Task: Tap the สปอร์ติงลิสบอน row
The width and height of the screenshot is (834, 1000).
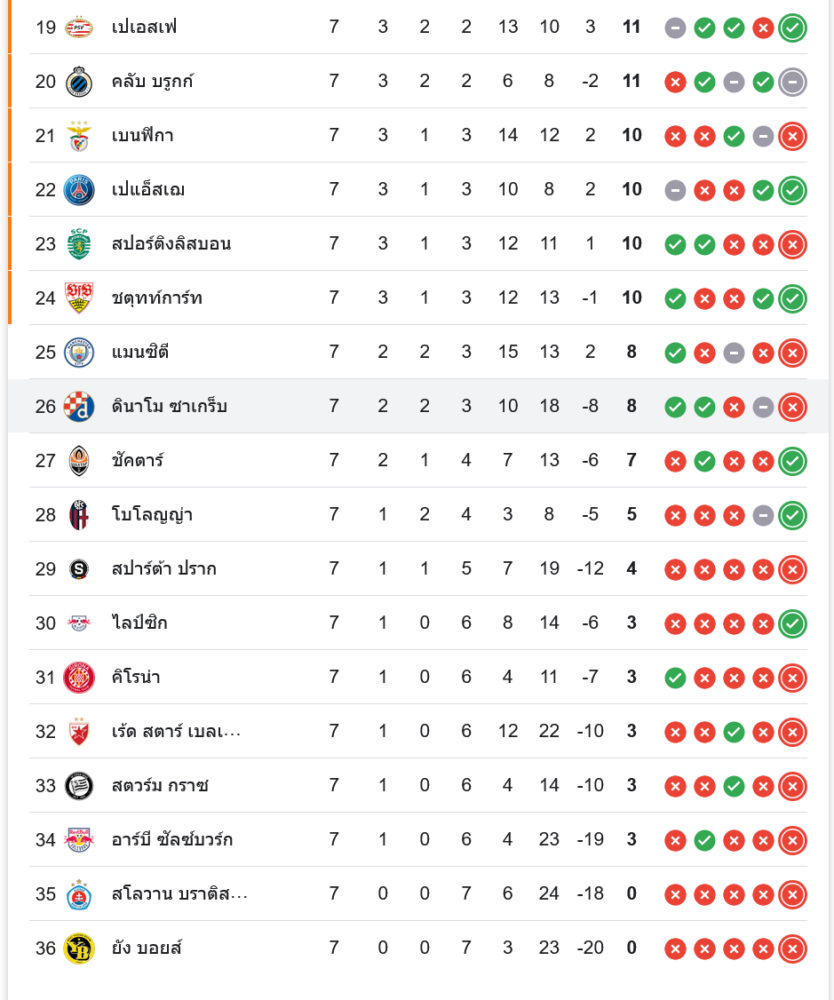Action: pos(171,243)
